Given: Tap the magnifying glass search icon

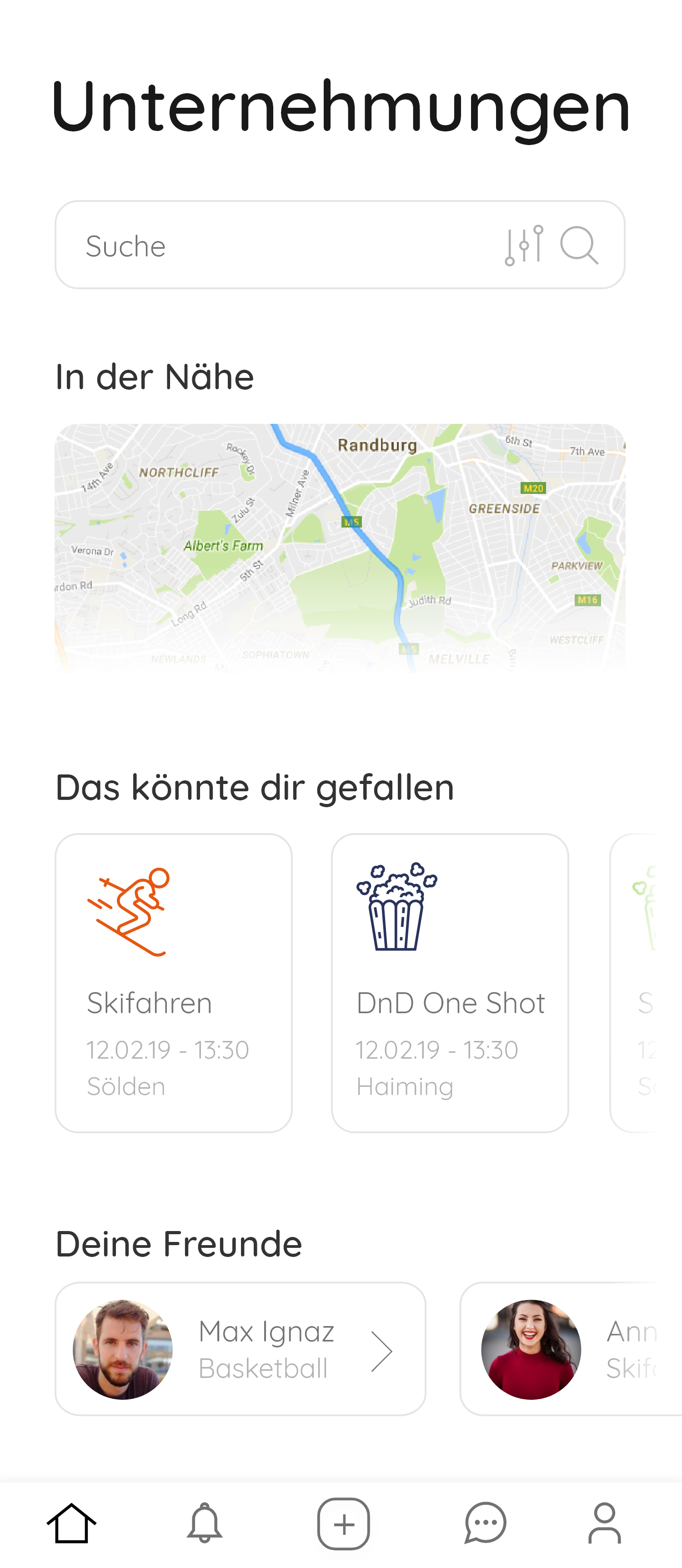Looking at the screenshot, I should (x=579, y=245).
